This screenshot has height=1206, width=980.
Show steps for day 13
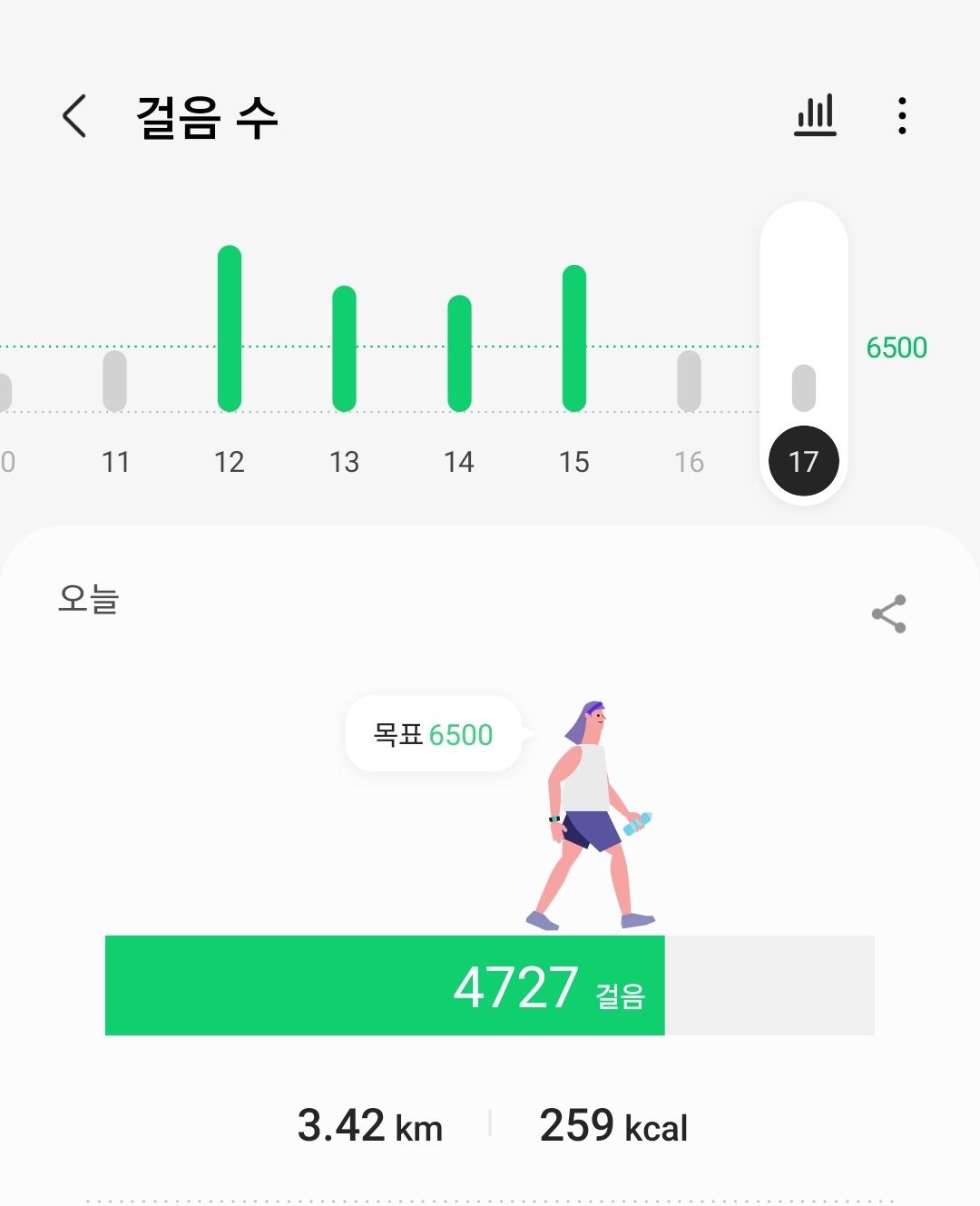coord(344,462)
